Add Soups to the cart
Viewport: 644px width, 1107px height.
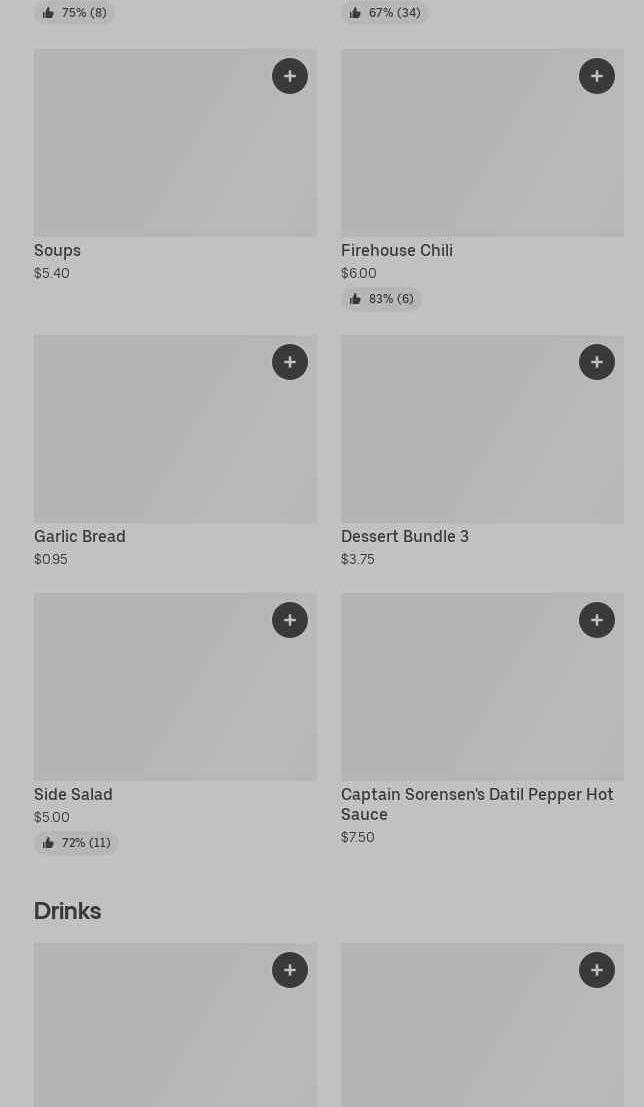(290, 76)
